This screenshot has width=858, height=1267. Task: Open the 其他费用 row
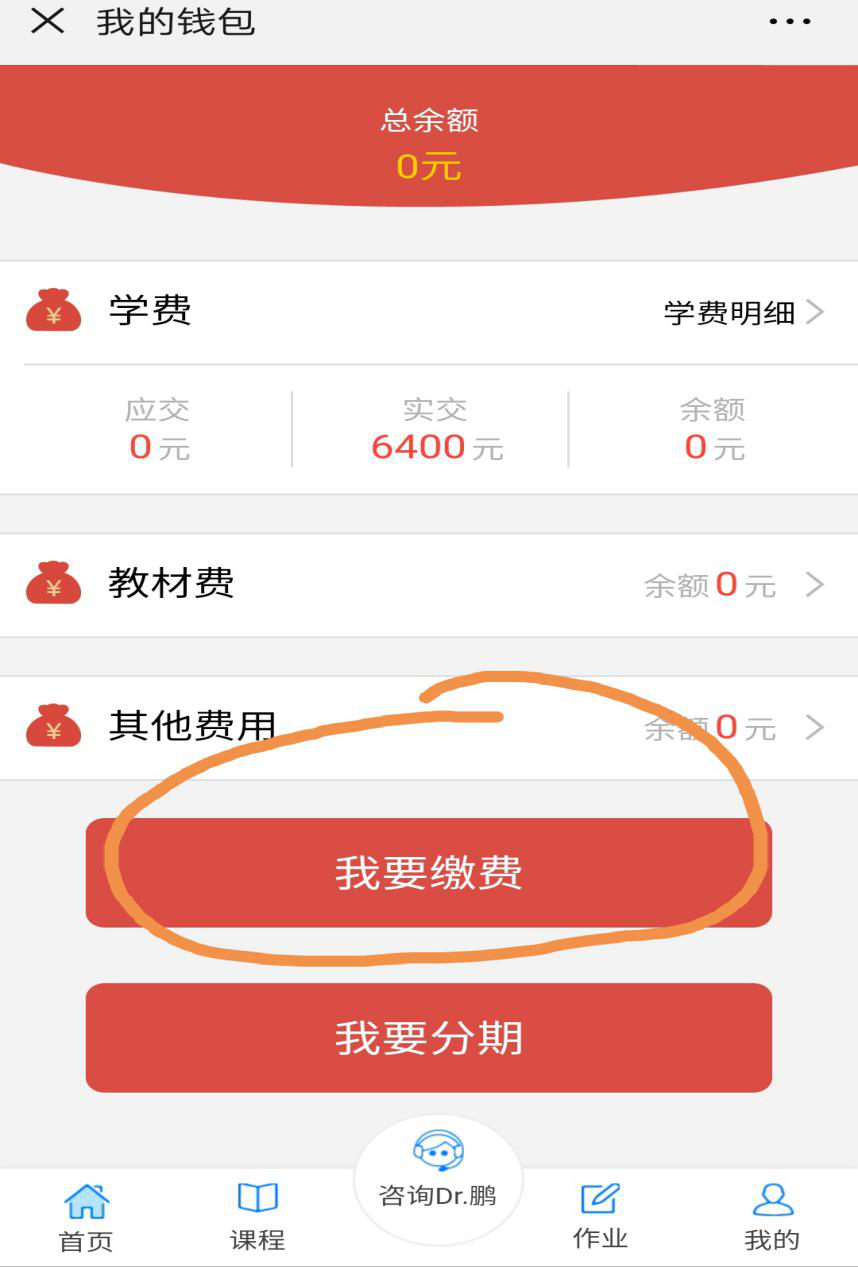tap(428, 728)
